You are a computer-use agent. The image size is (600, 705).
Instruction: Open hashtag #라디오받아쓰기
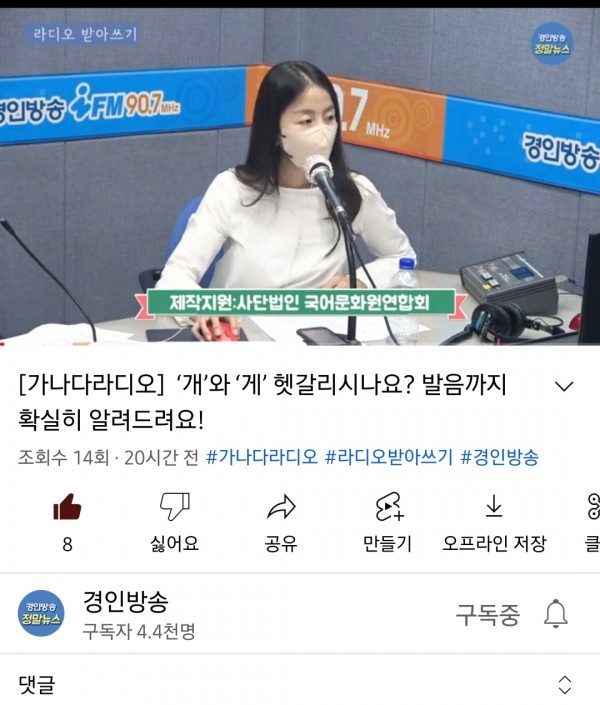[389, 457]
